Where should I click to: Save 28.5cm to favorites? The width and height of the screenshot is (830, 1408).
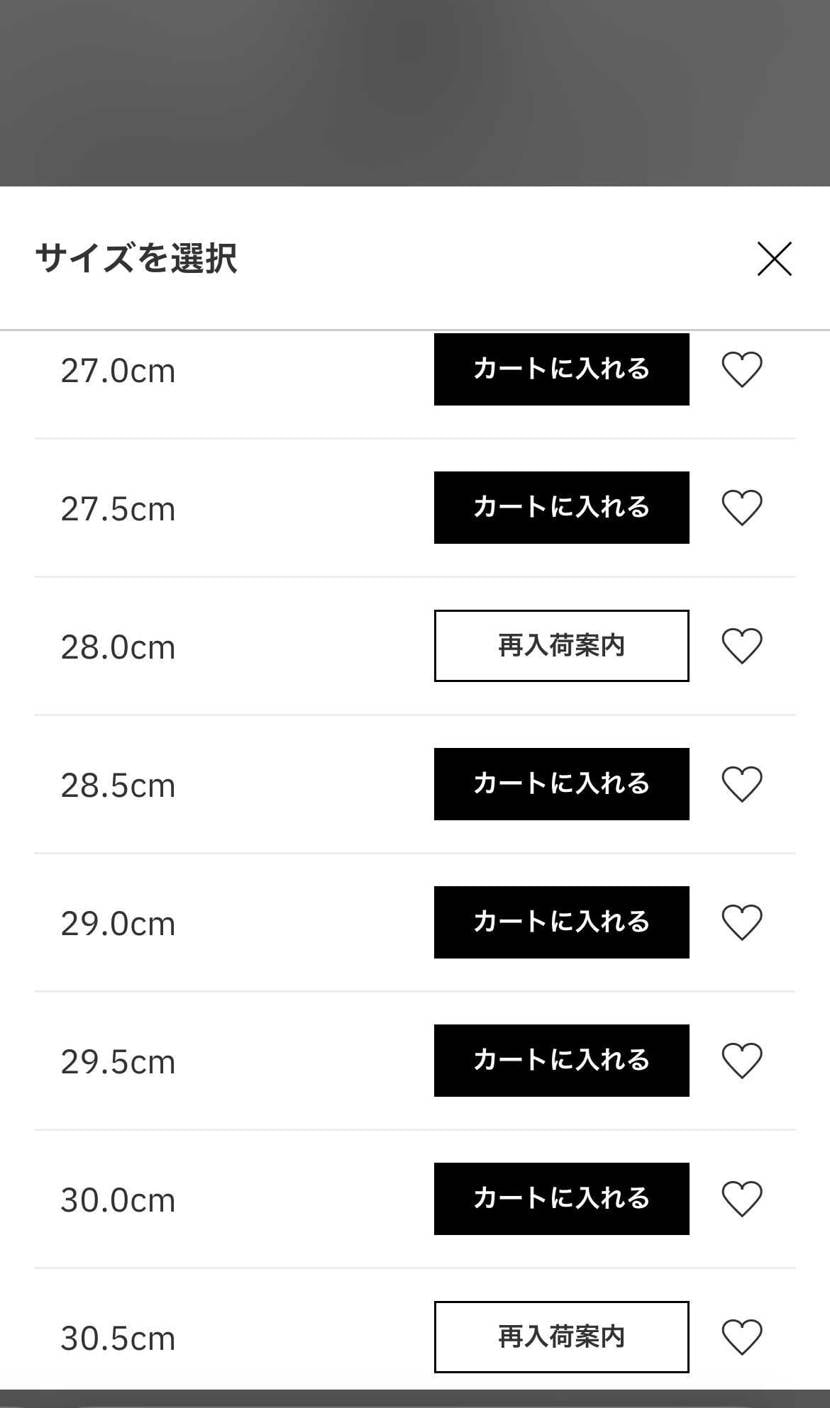(742, 784)
